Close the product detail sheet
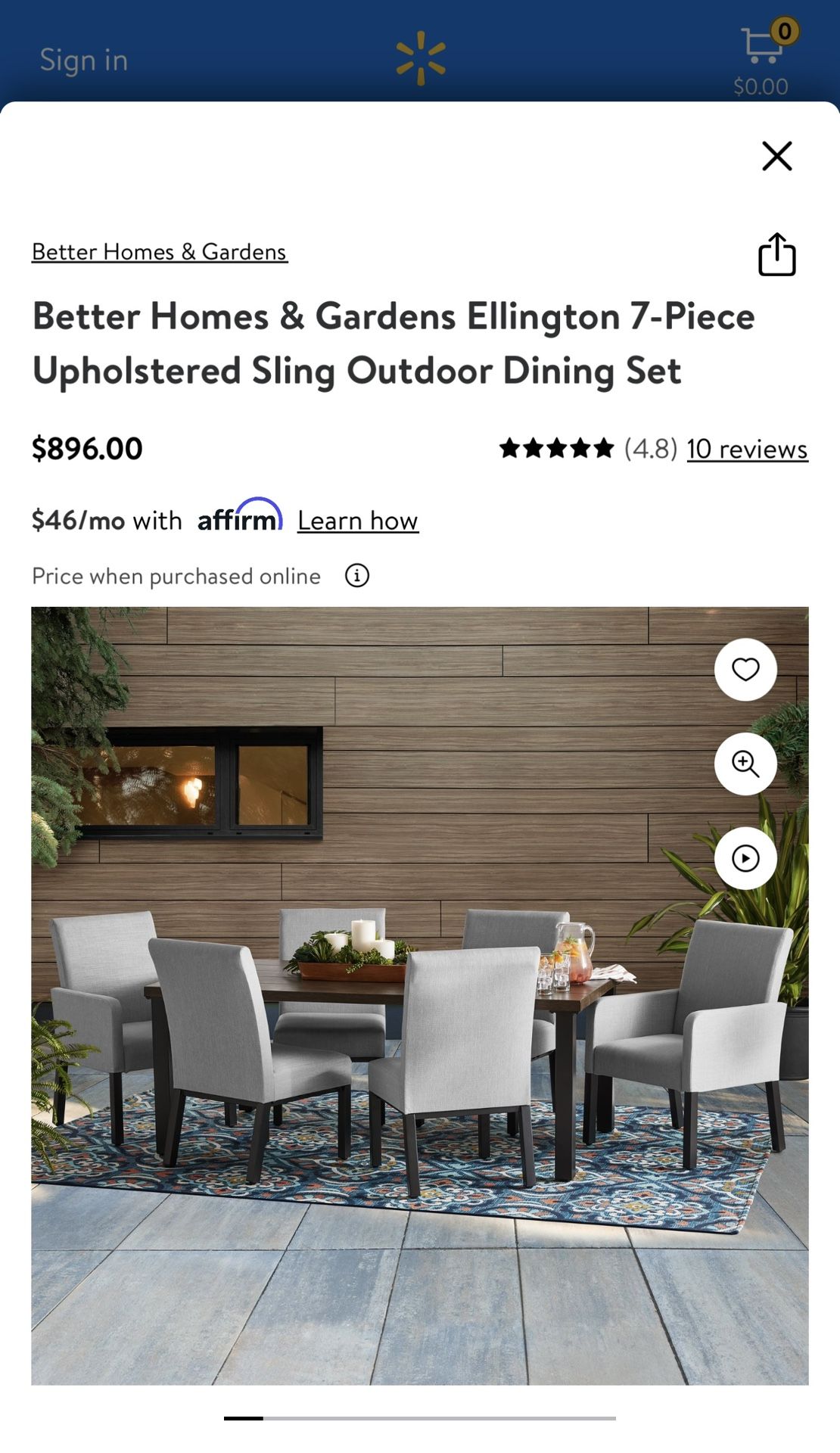 pyautogui.click(x=776, y=156)
